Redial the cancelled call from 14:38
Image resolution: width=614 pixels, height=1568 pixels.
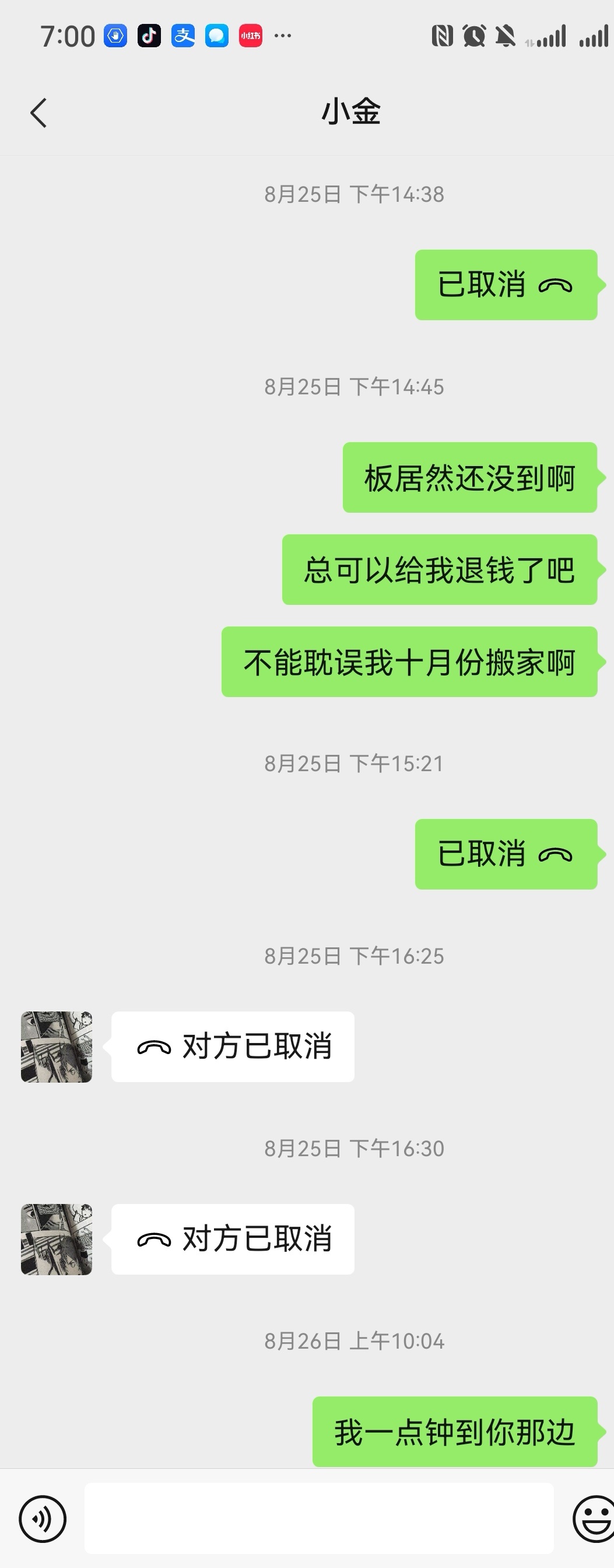(506, 285)
